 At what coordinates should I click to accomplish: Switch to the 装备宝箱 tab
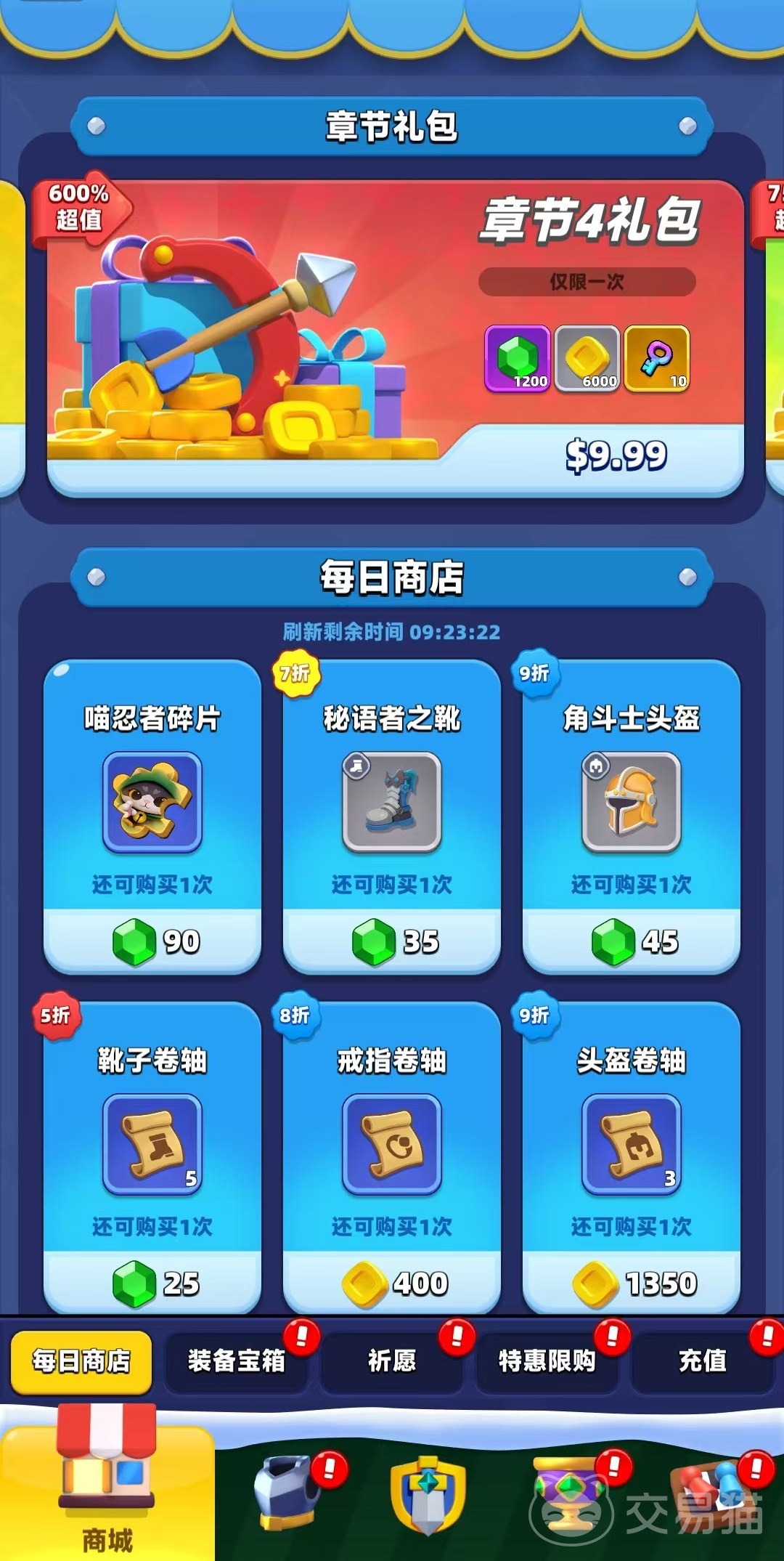point(237,1361)
